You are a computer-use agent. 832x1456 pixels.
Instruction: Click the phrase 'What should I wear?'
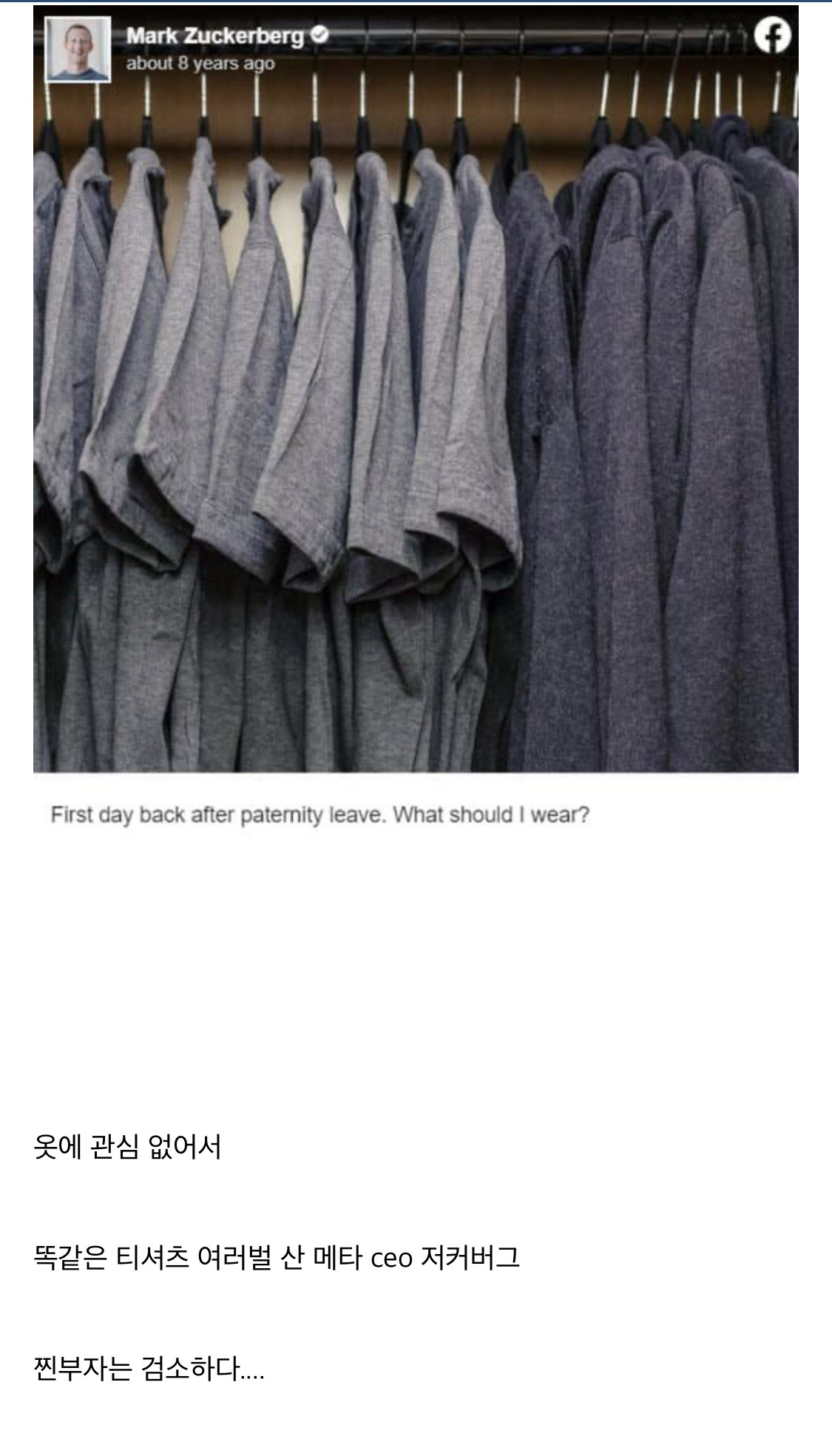[x=495, y=816]
